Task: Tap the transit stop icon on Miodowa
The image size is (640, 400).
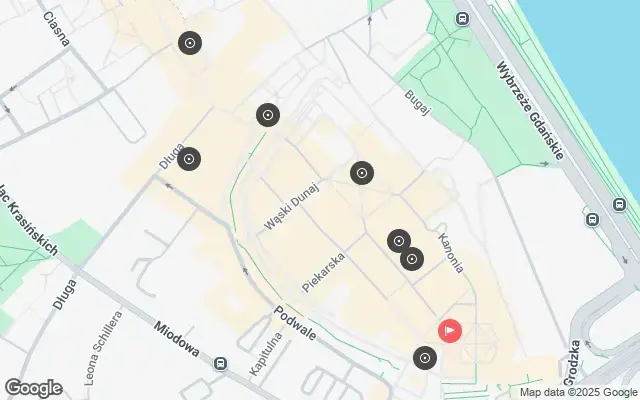Action: 218,365
